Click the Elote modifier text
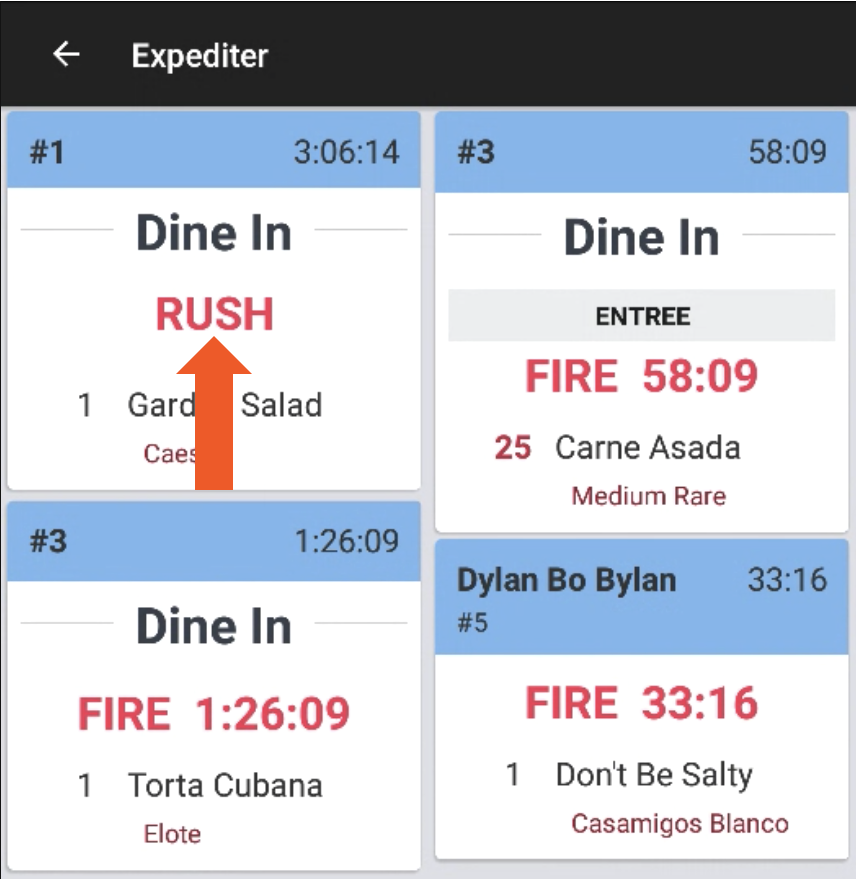The image size is (856, 880). [x=172, y=834]
